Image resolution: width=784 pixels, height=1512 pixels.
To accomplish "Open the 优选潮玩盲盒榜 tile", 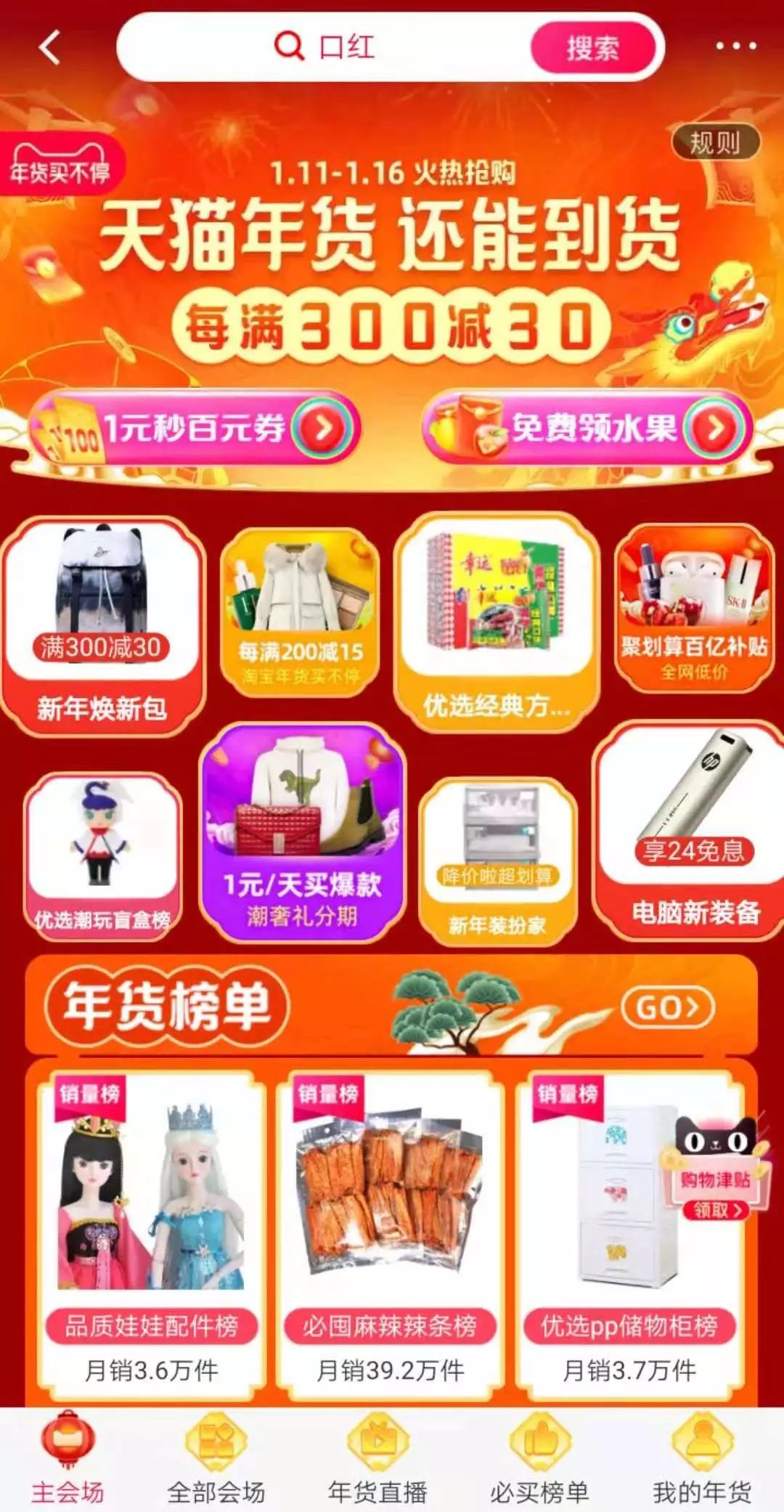I will [102, 857].
